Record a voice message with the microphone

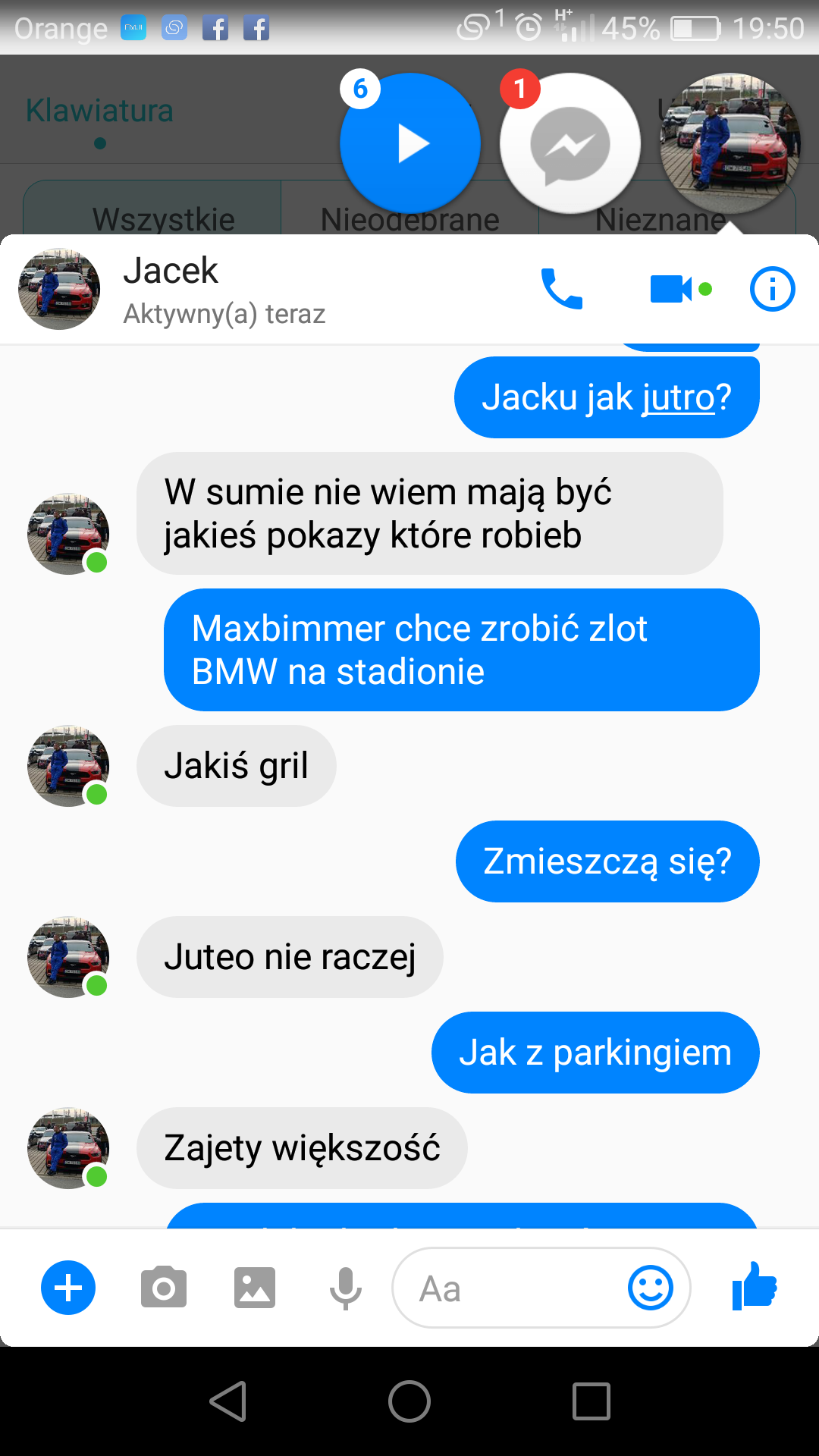click(x=345, y=1288)
